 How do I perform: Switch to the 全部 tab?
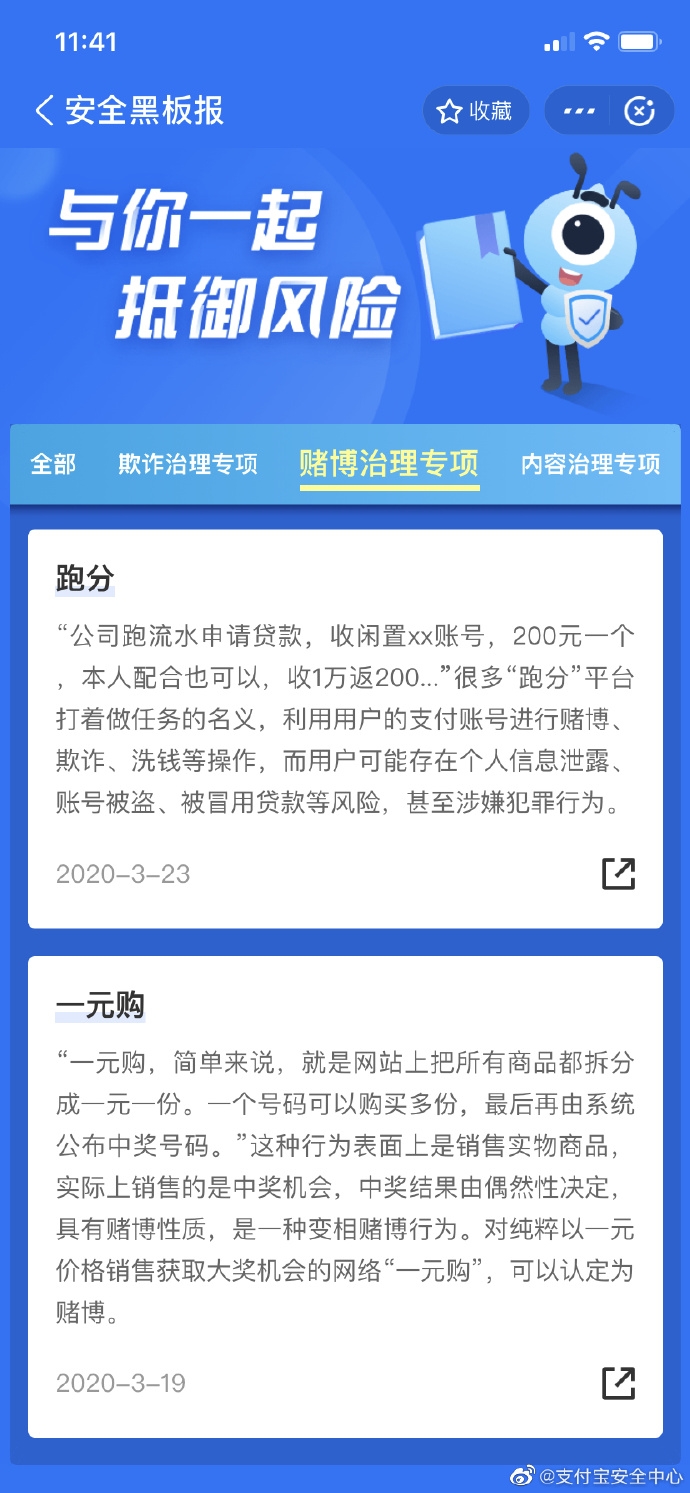(x=53, y=464)
